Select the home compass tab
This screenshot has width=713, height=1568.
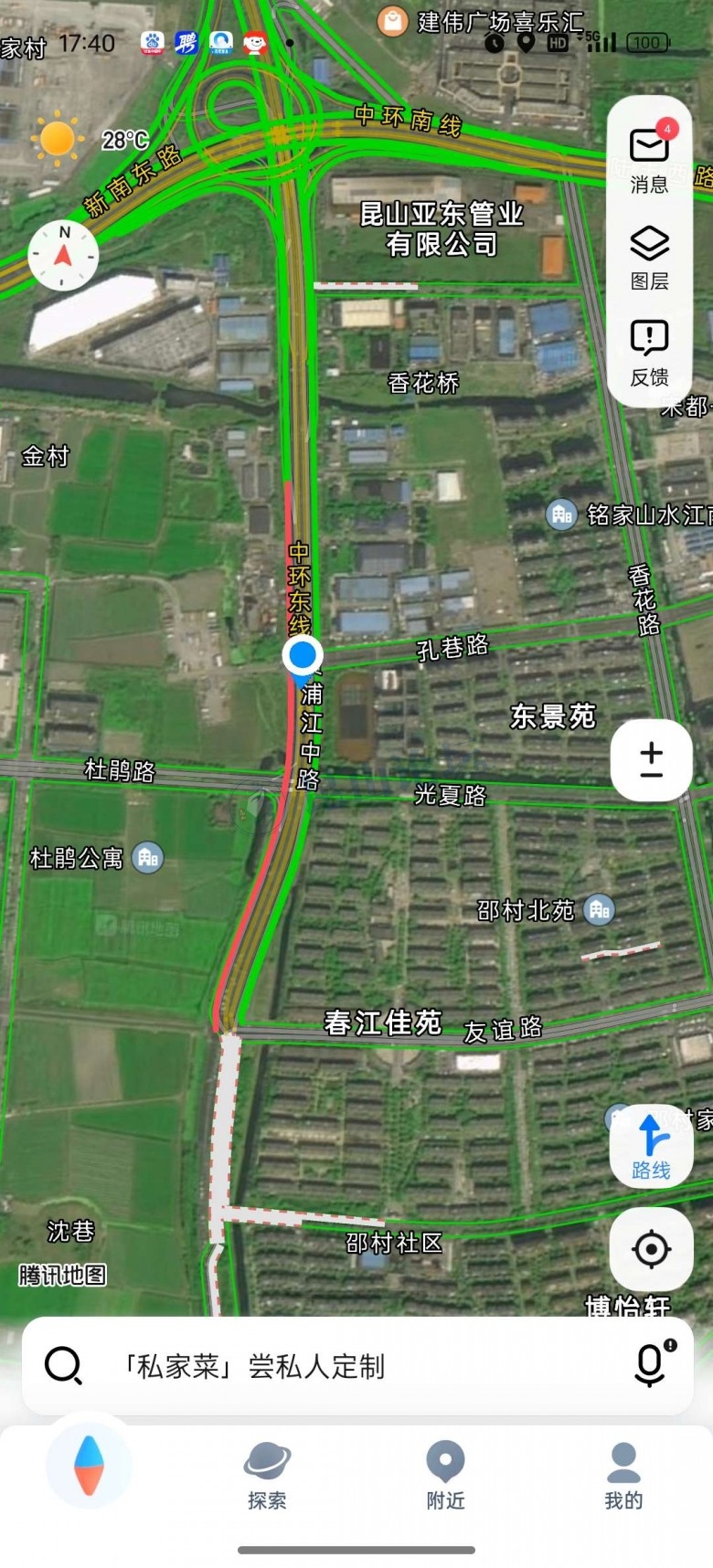click(x=89, y=1466)
